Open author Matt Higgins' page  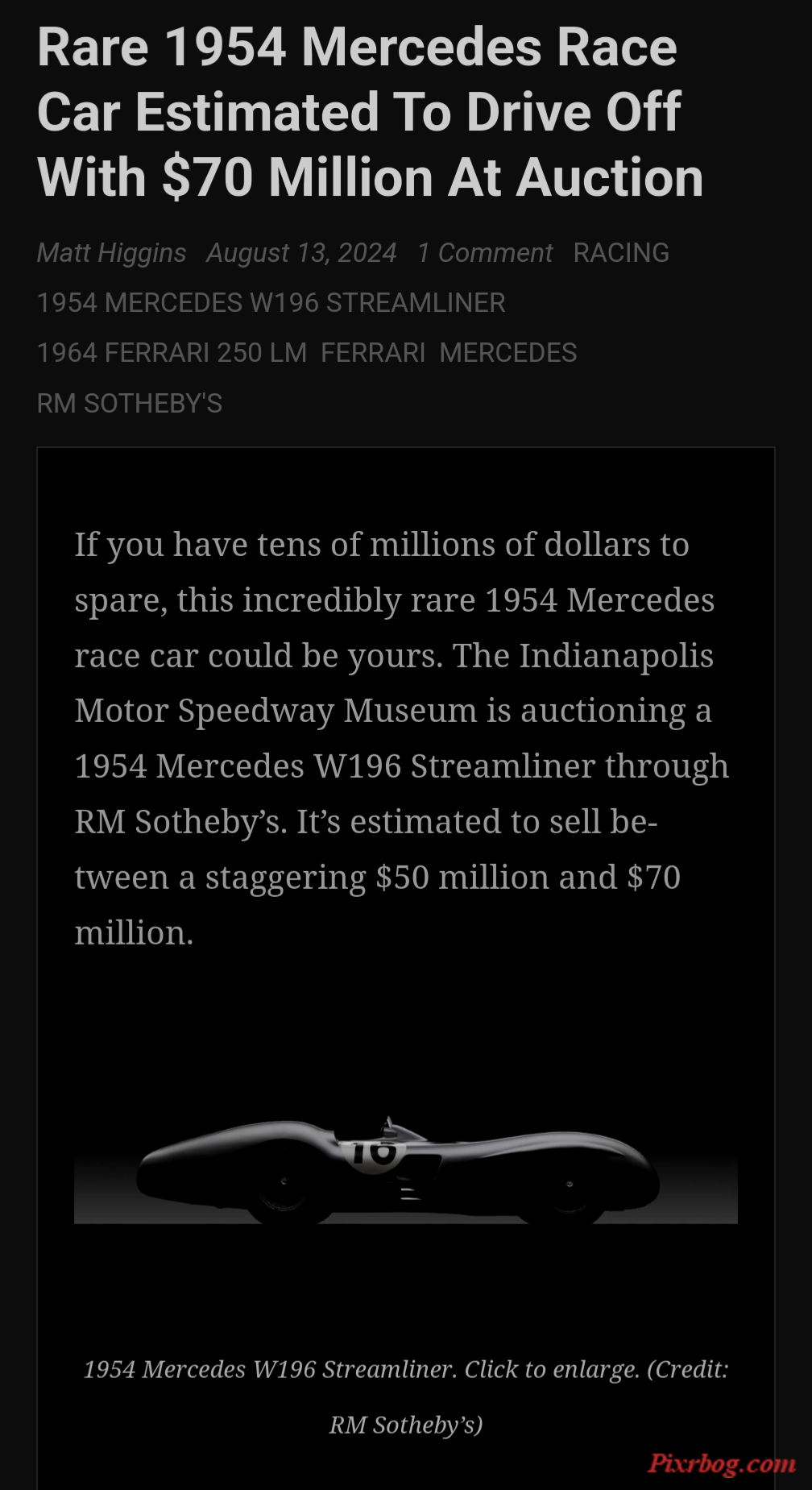pyautogui.click(x=111, y=253)
